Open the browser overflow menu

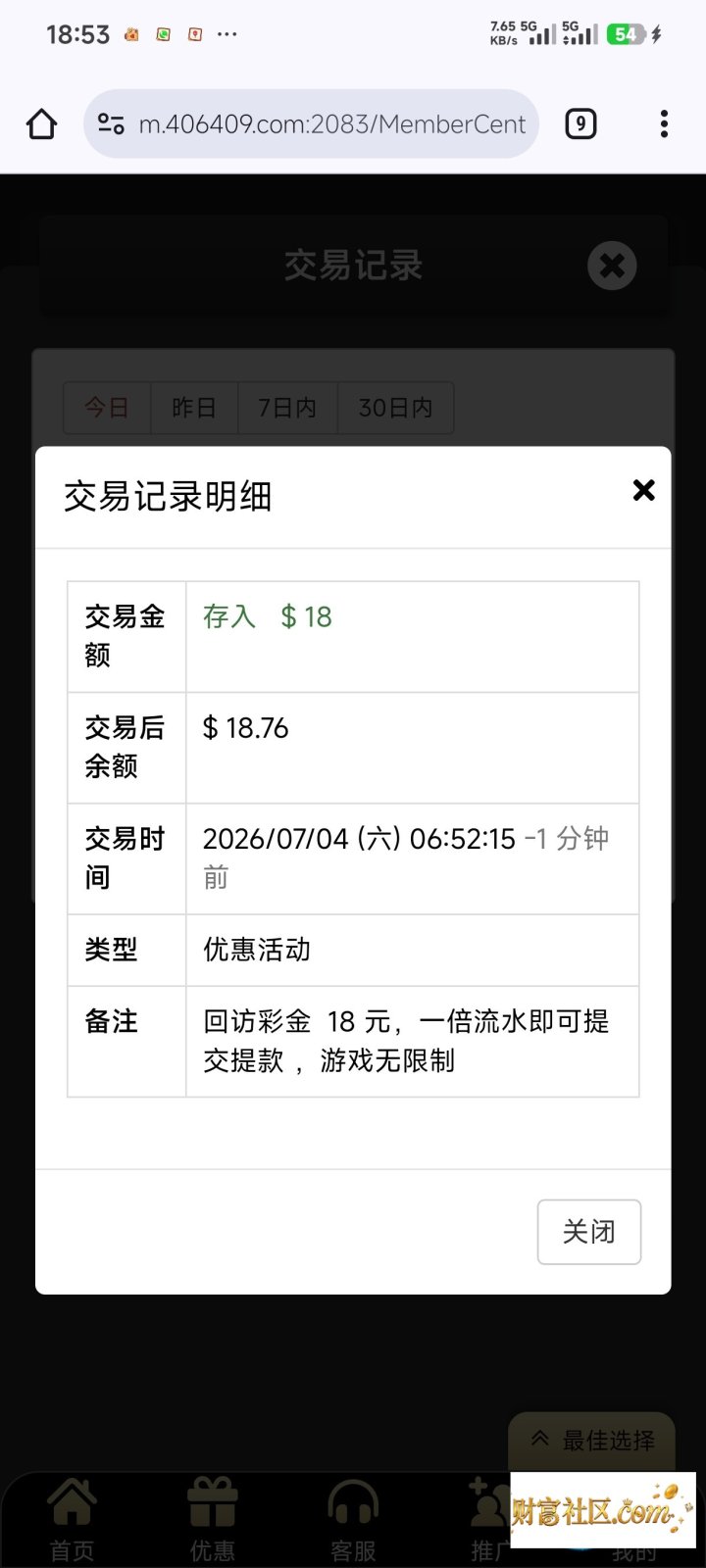pos(664,124)
